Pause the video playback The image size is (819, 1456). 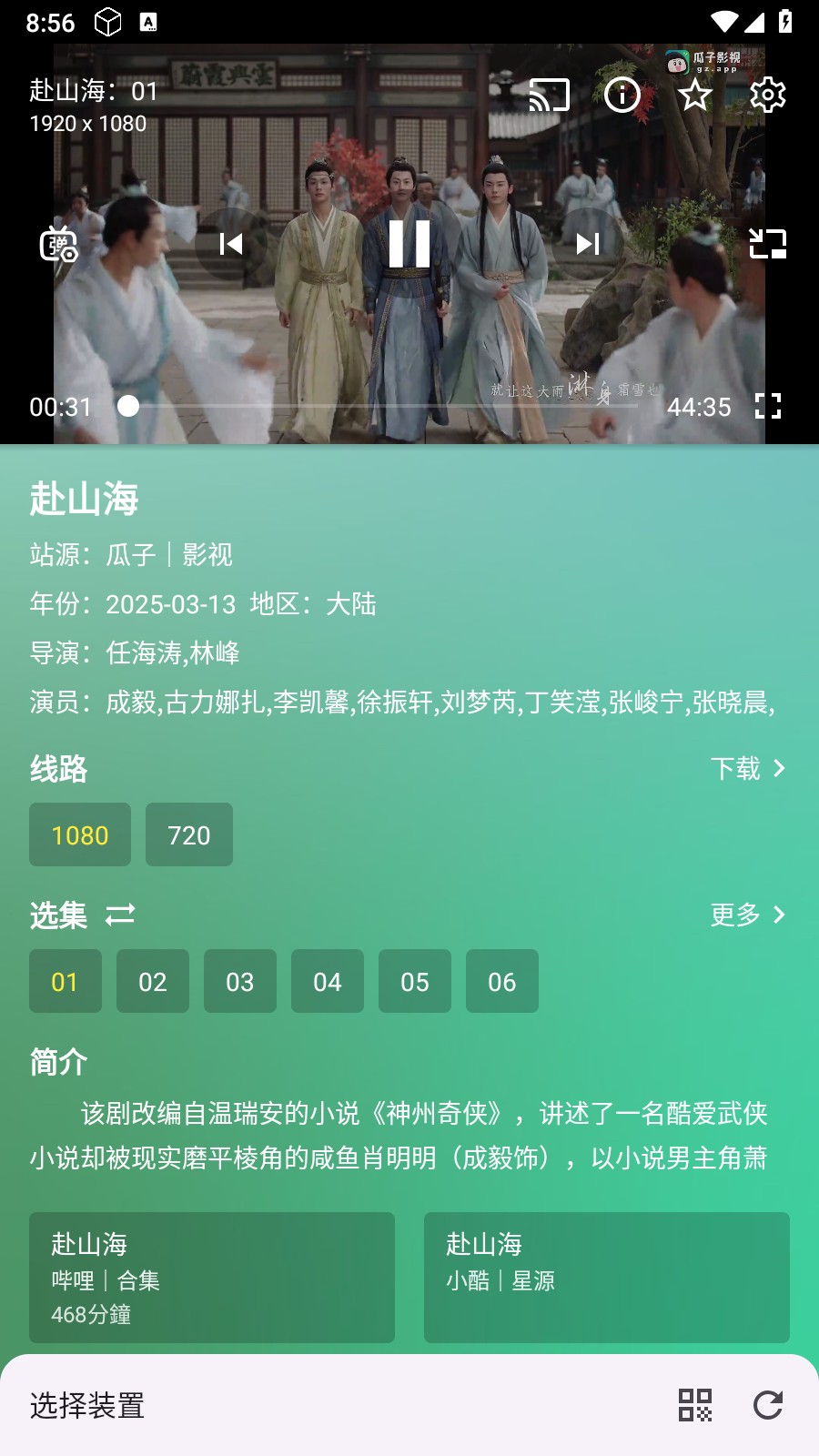click(x=409, y=244)
